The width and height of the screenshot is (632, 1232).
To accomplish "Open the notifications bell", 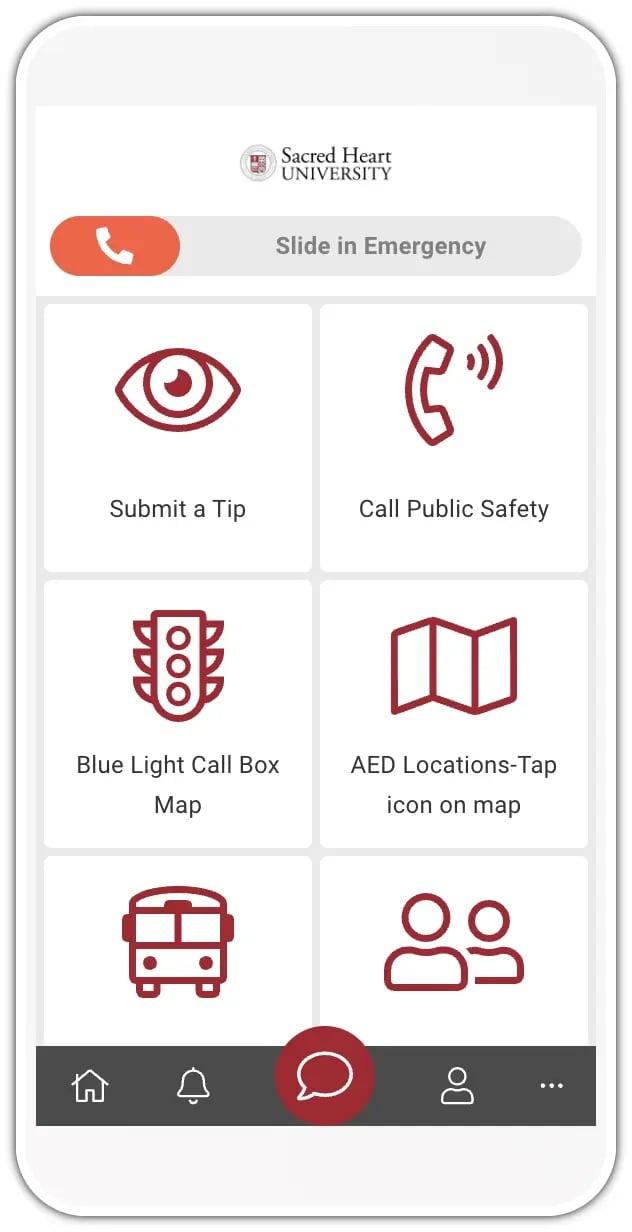I will coord(193,1086).
